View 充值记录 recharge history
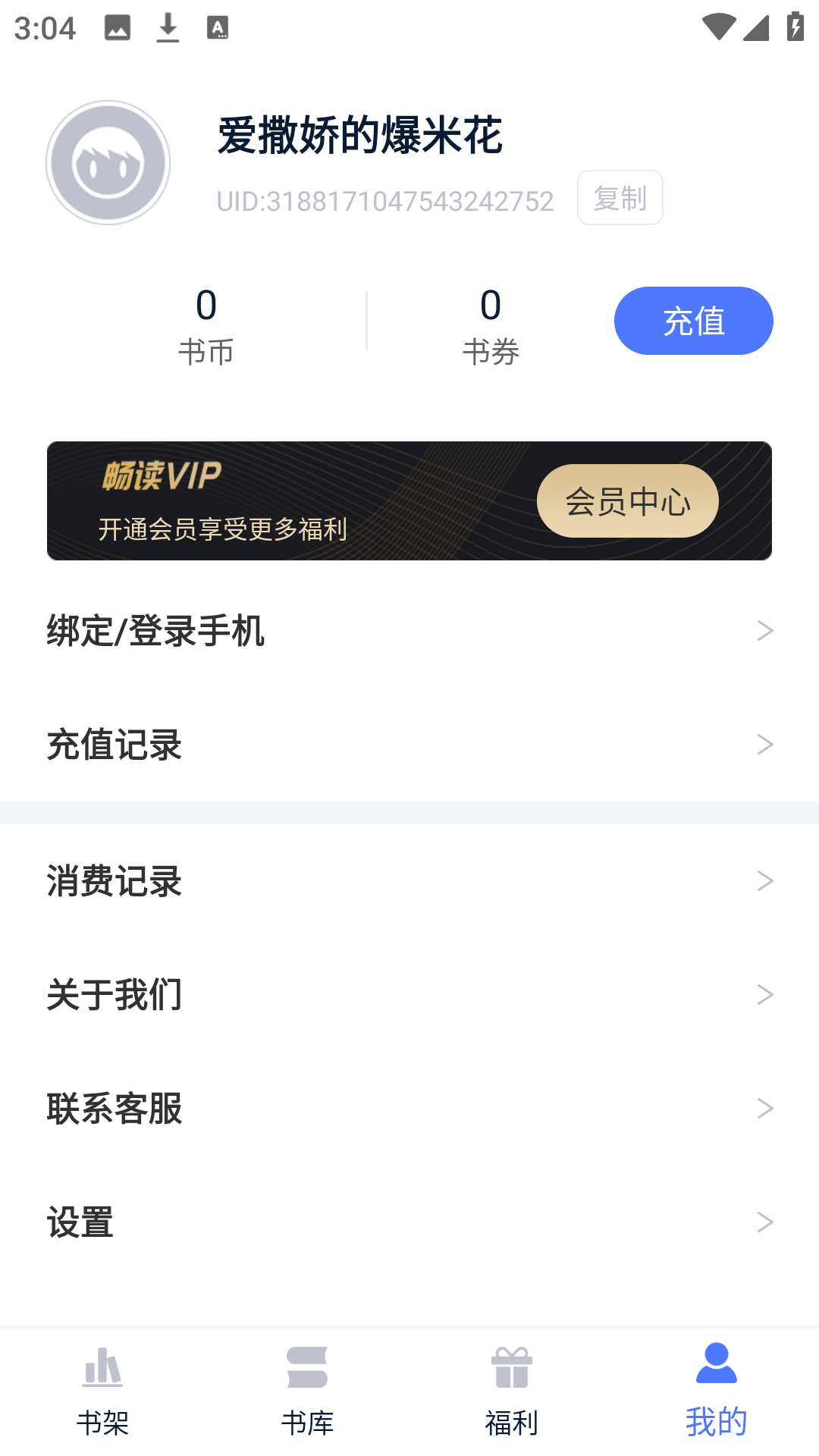 [x=409, y=744]
